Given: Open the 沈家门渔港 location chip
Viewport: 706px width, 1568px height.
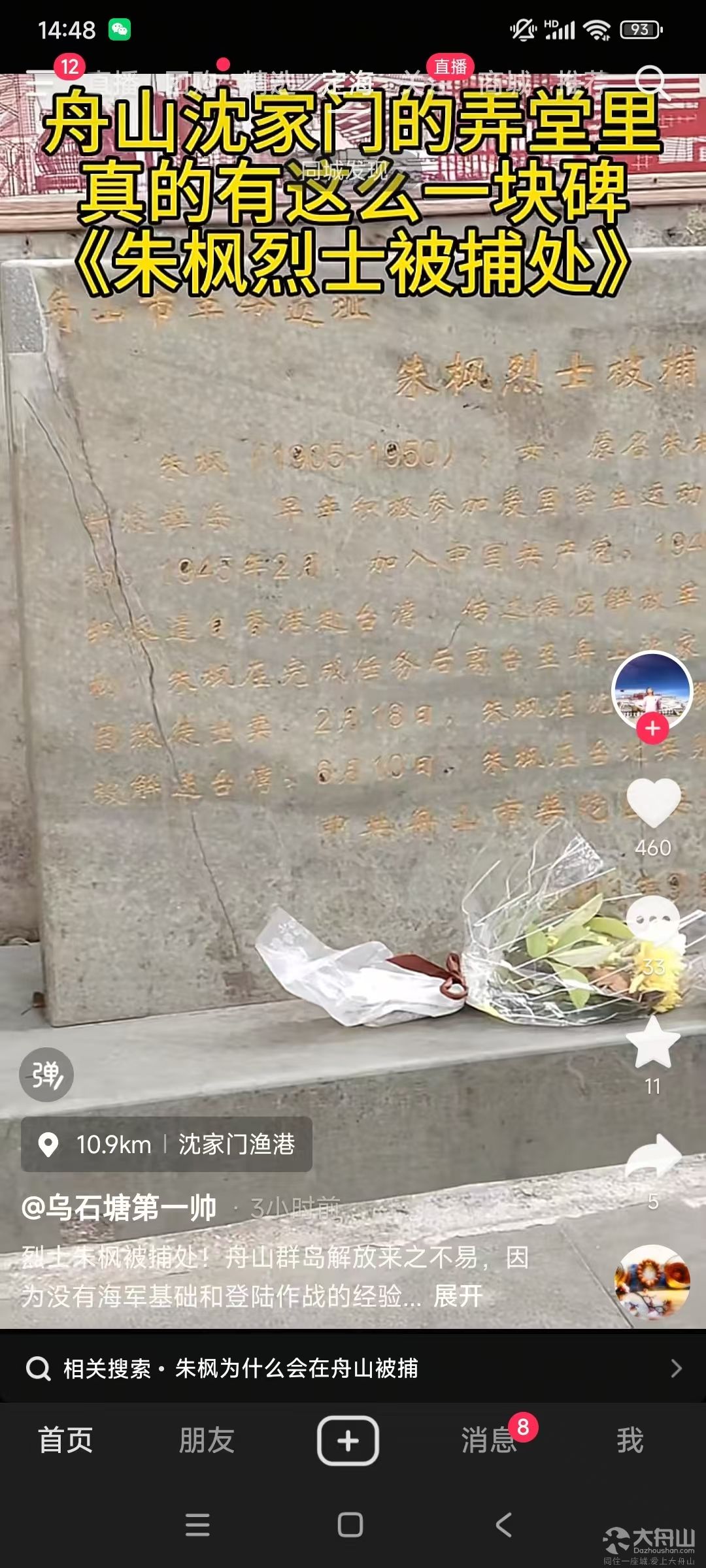Looking at the screenshot, I should click(x=167, y=1144).
